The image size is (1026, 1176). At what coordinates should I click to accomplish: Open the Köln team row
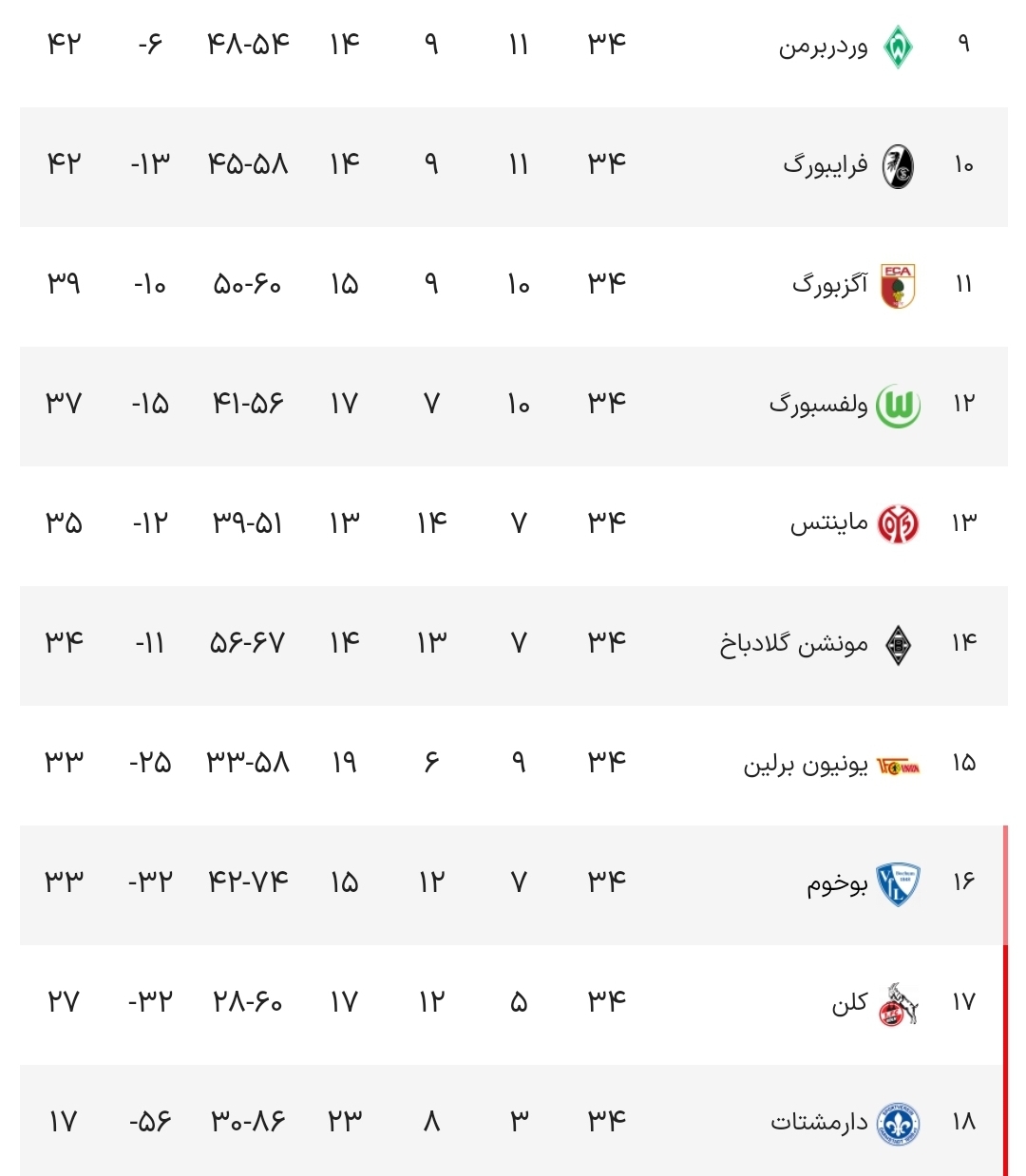pyautogui.click(x=849, y=1003)
